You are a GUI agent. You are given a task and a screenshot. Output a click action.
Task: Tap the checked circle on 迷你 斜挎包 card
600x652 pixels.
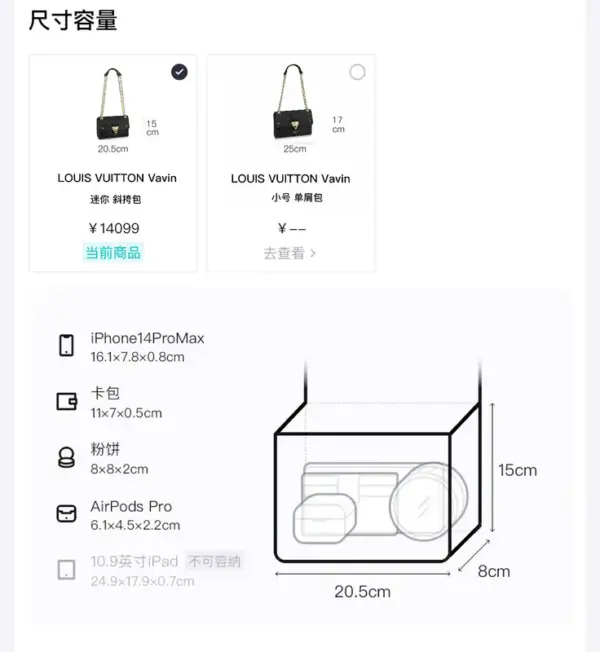pyautogui.click(x=179, y=72)
